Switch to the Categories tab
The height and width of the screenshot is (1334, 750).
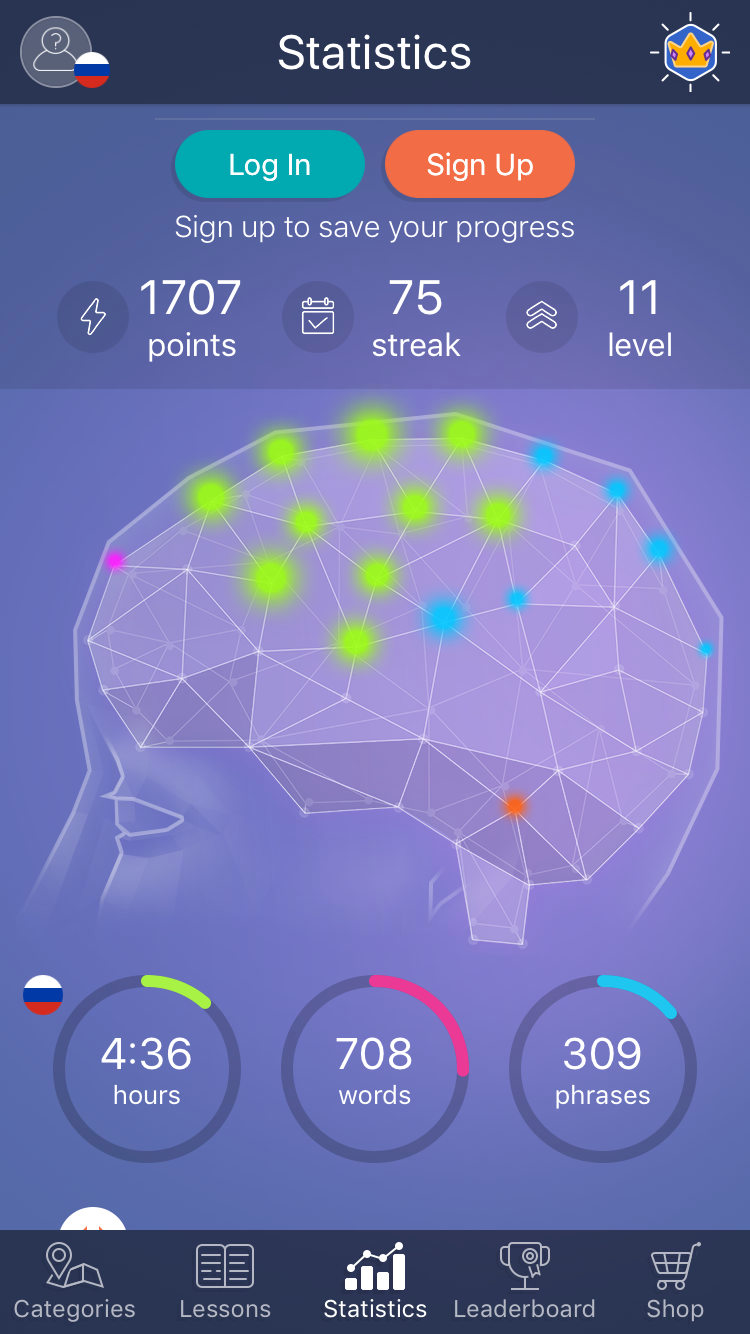point(75,1282)
